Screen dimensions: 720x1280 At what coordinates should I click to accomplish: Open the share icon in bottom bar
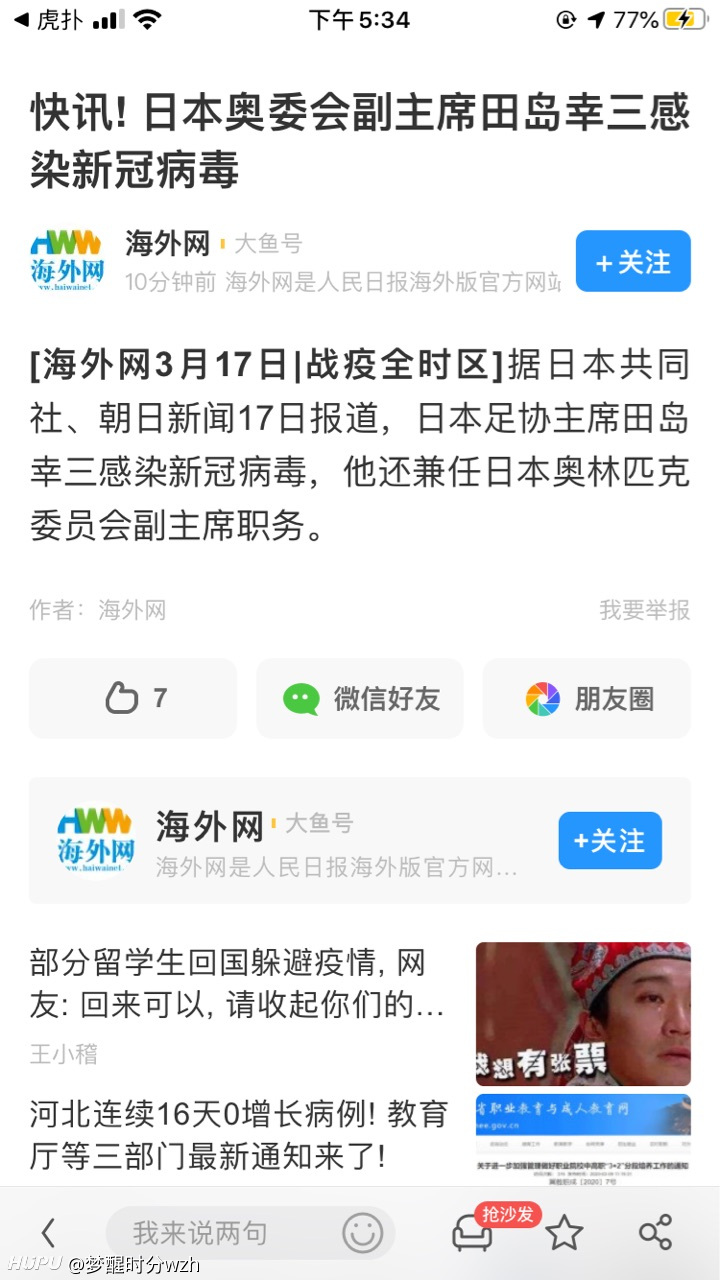coord(656,1233)
